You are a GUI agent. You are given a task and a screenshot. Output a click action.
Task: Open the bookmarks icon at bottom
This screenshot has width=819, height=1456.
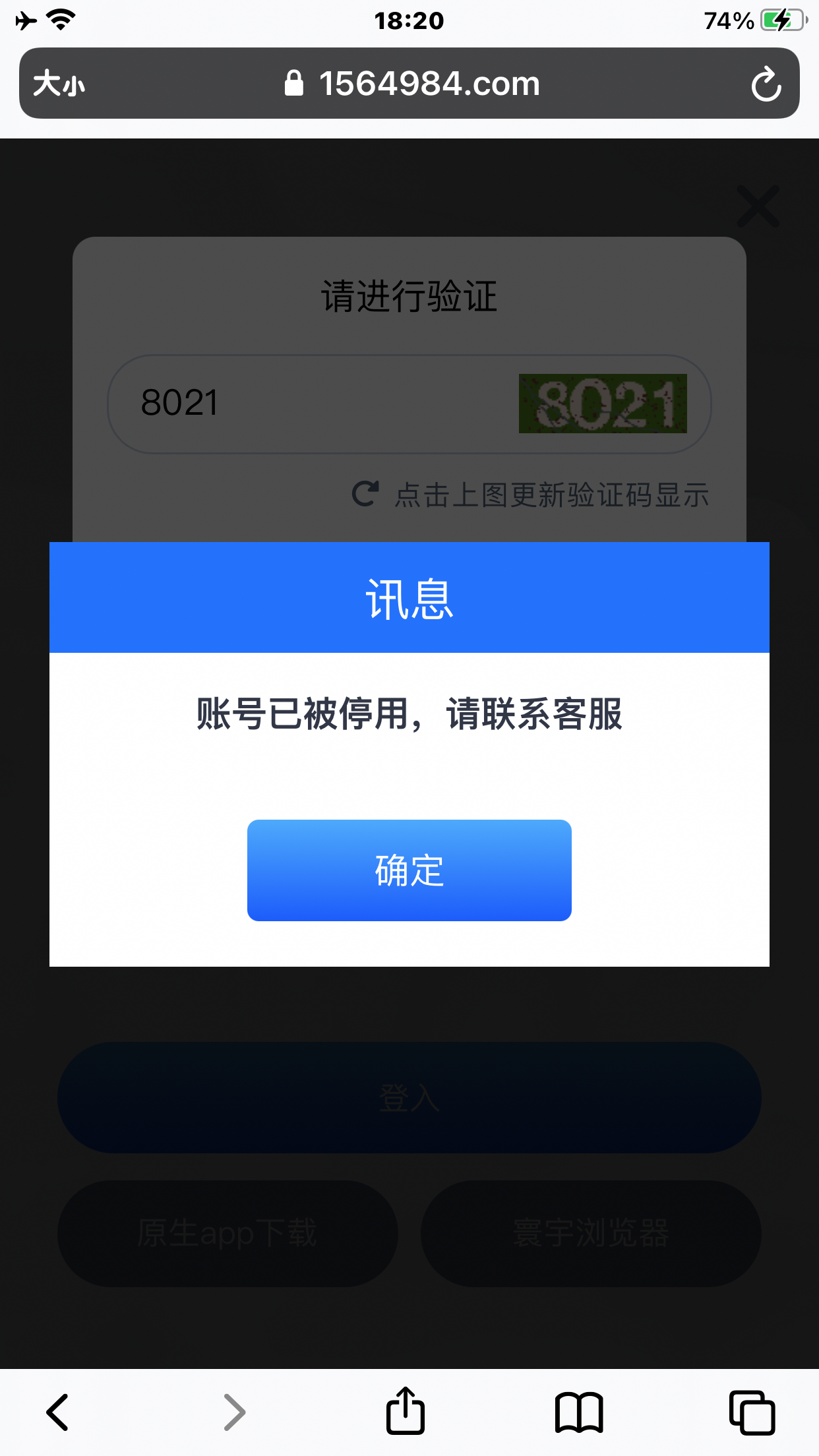(x=579, y=1410)
